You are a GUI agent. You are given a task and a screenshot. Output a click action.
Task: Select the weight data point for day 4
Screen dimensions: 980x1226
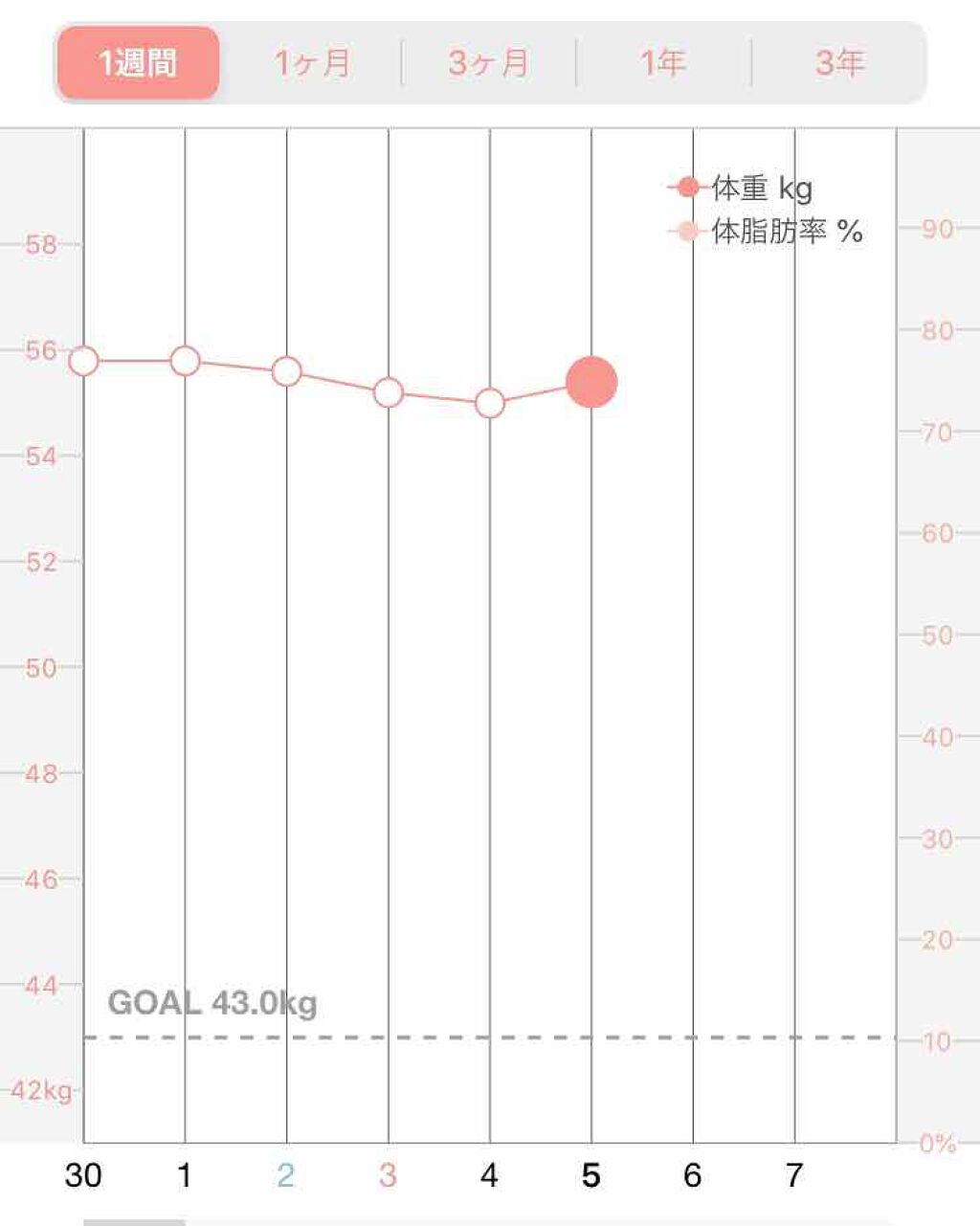(490, 403)
